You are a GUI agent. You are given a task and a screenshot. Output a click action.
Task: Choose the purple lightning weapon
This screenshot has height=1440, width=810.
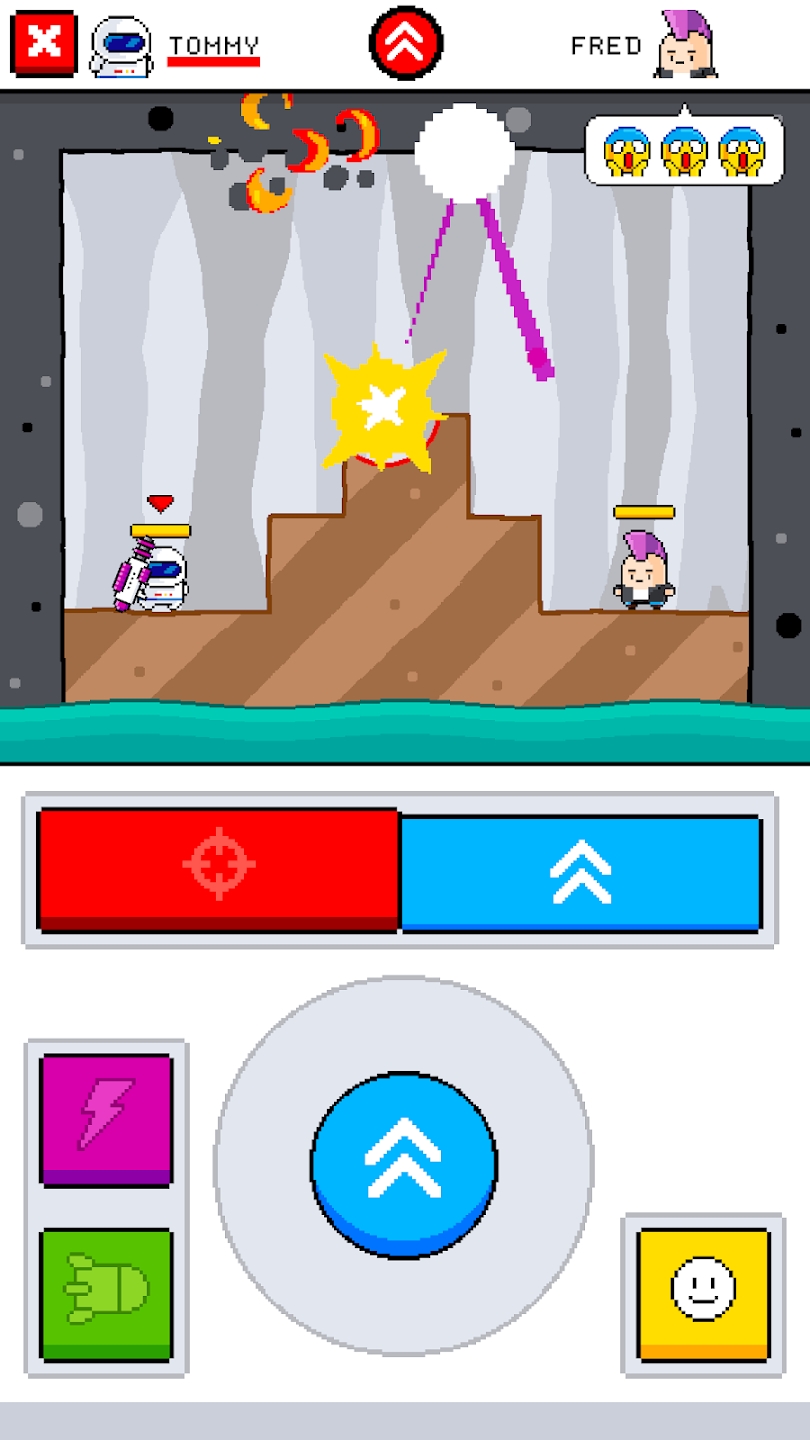click(106, 1117)
